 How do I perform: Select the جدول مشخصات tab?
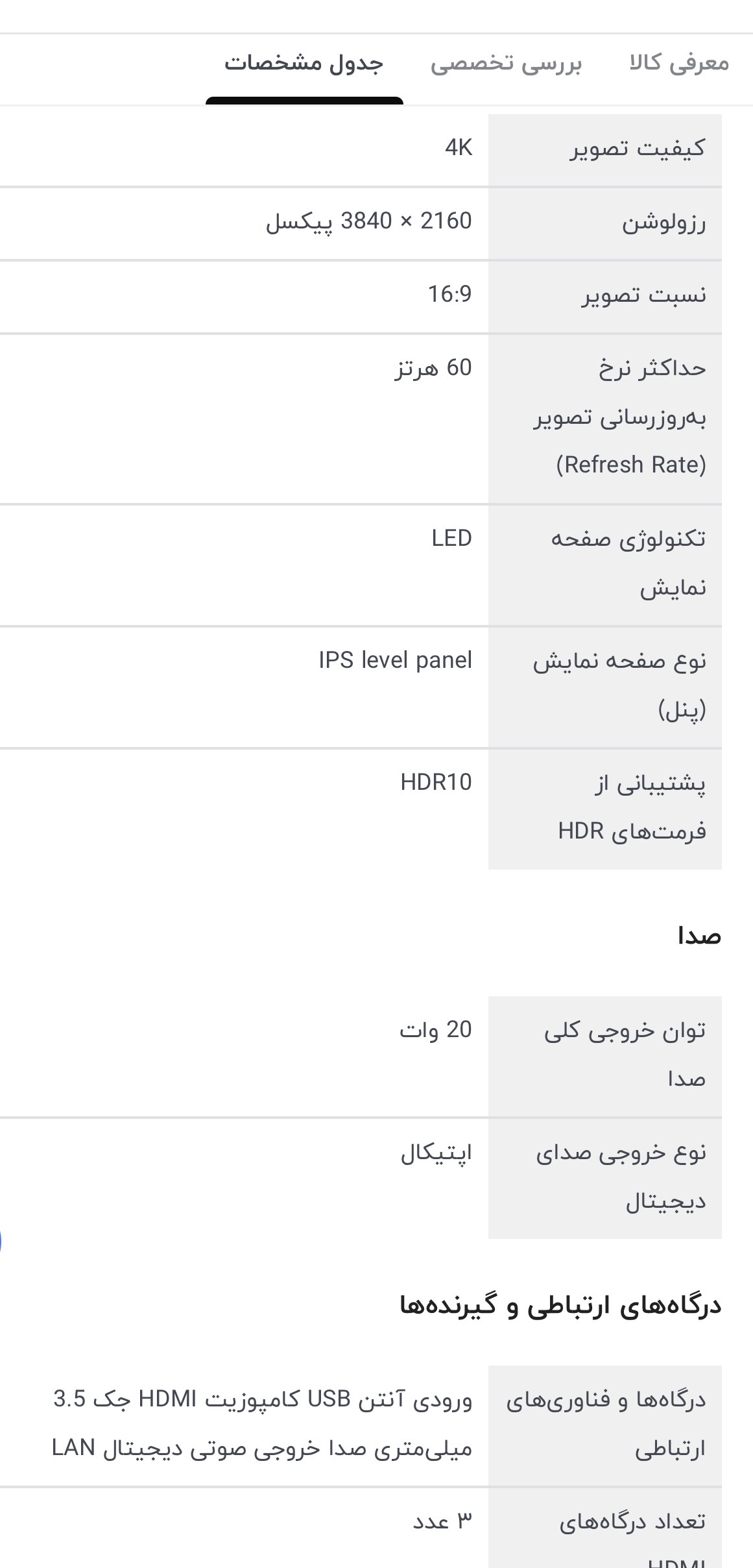304,64
